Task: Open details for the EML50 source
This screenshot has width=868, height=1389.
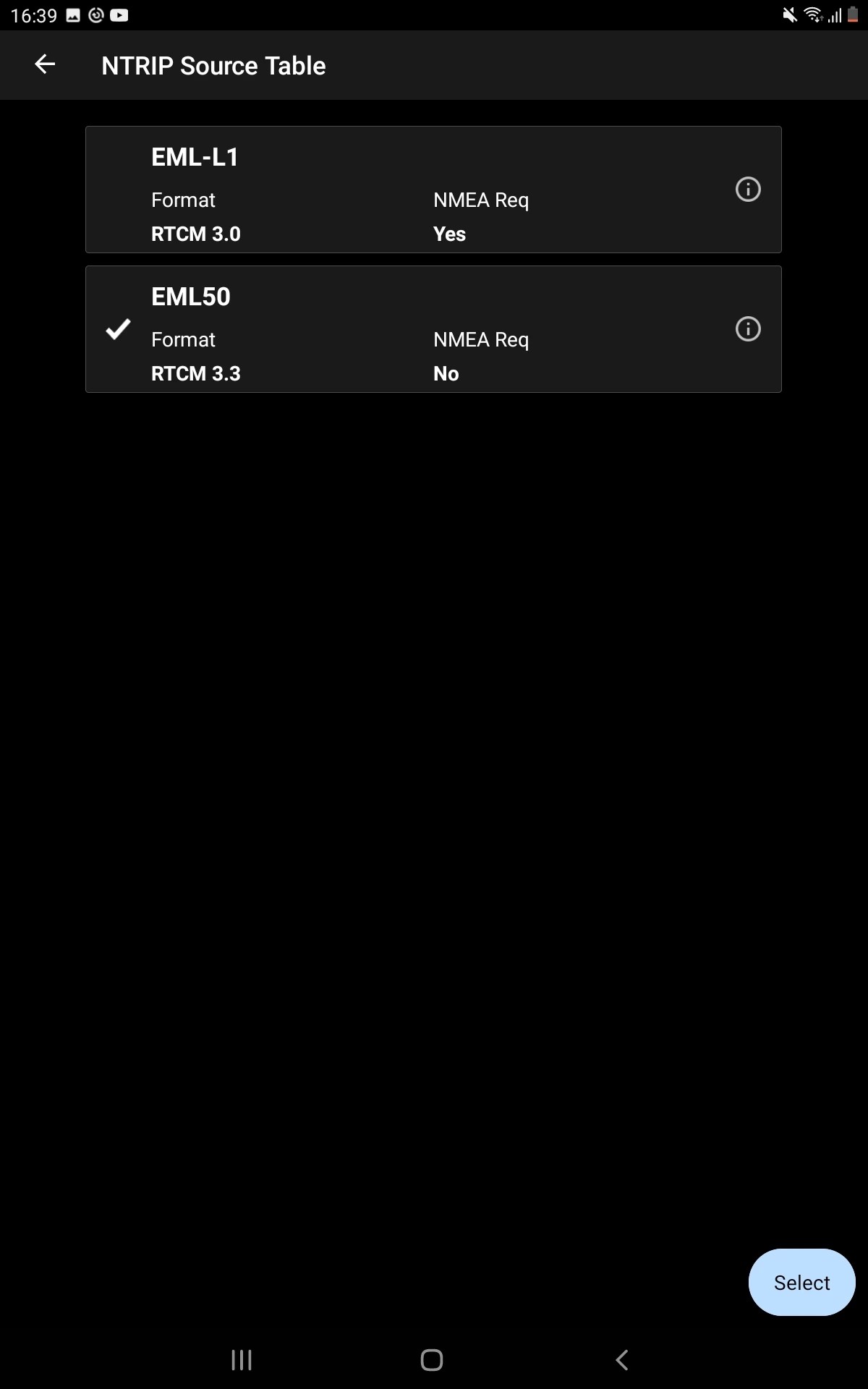Action: coord(748,329)
